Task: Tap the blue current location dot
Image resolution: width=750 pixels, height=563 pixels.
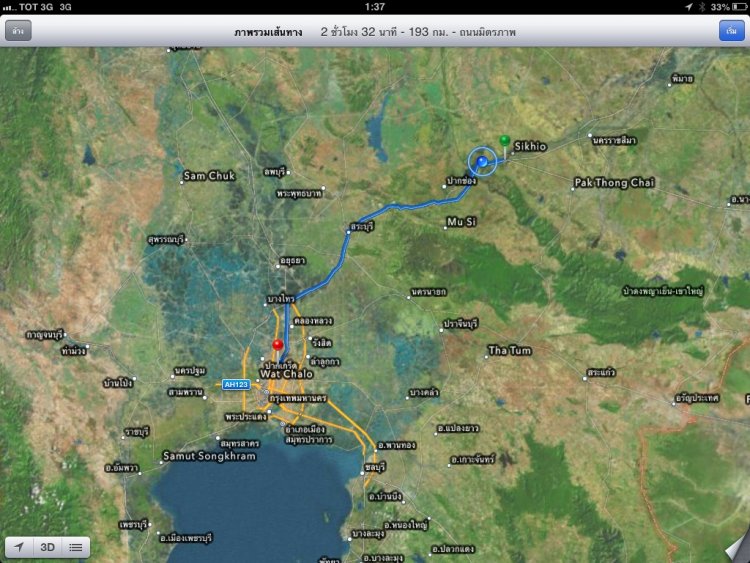Action: click(x=482, y=160)
